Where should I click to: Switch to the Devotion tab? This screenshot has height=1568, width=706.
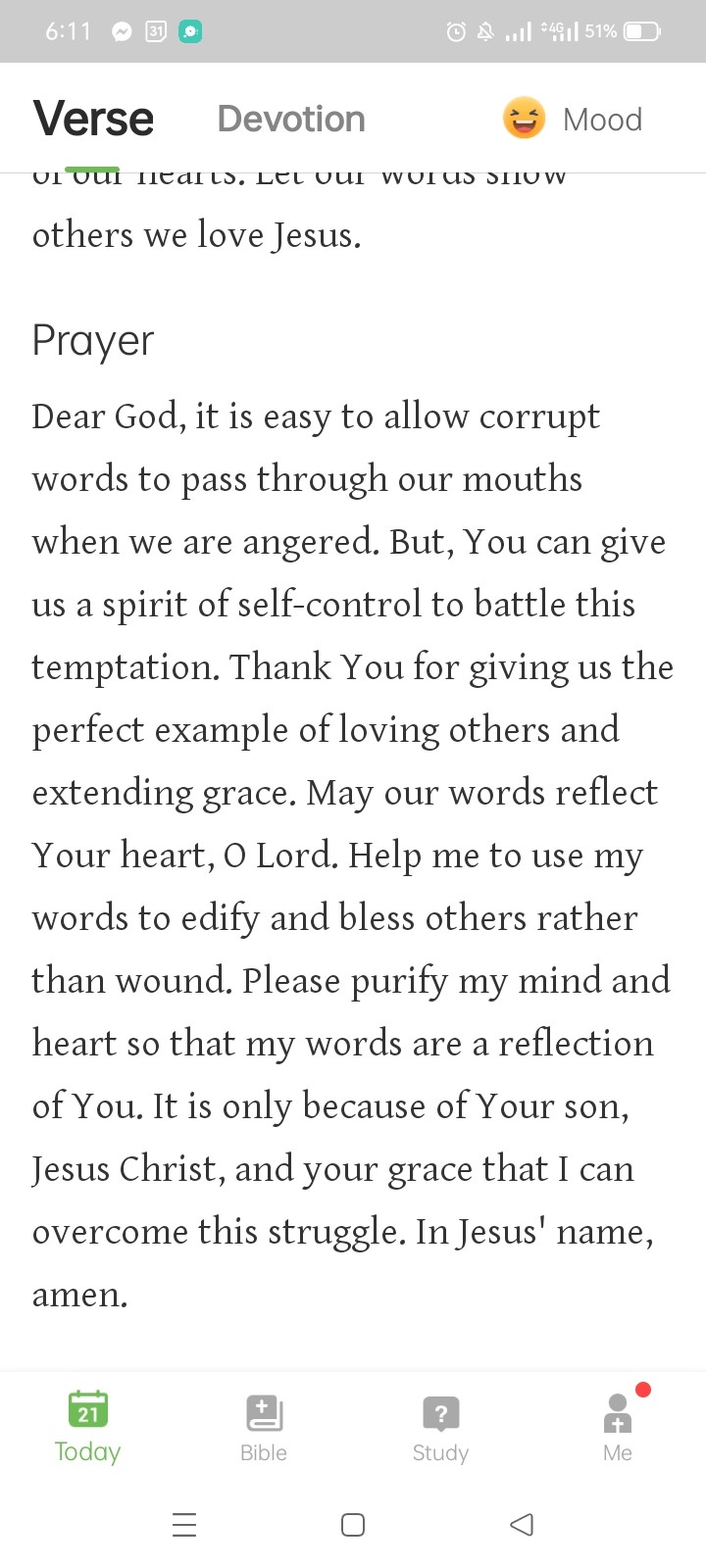(291, 120)
